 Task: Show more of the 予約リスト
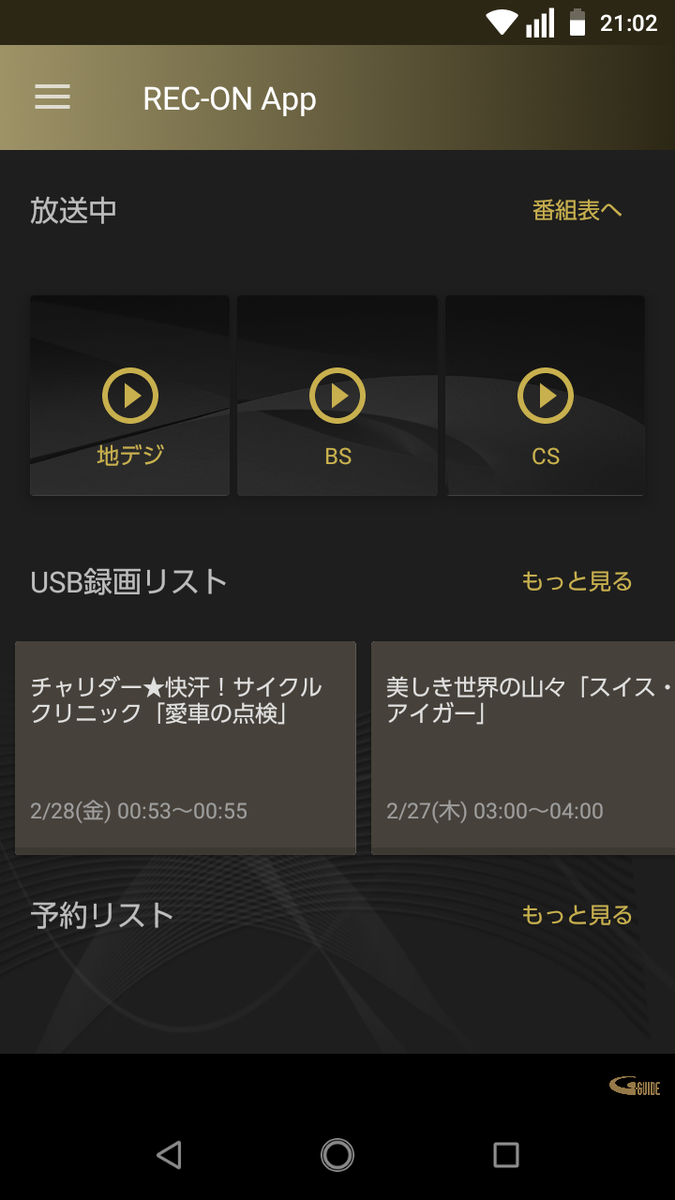tap(577, 915)
